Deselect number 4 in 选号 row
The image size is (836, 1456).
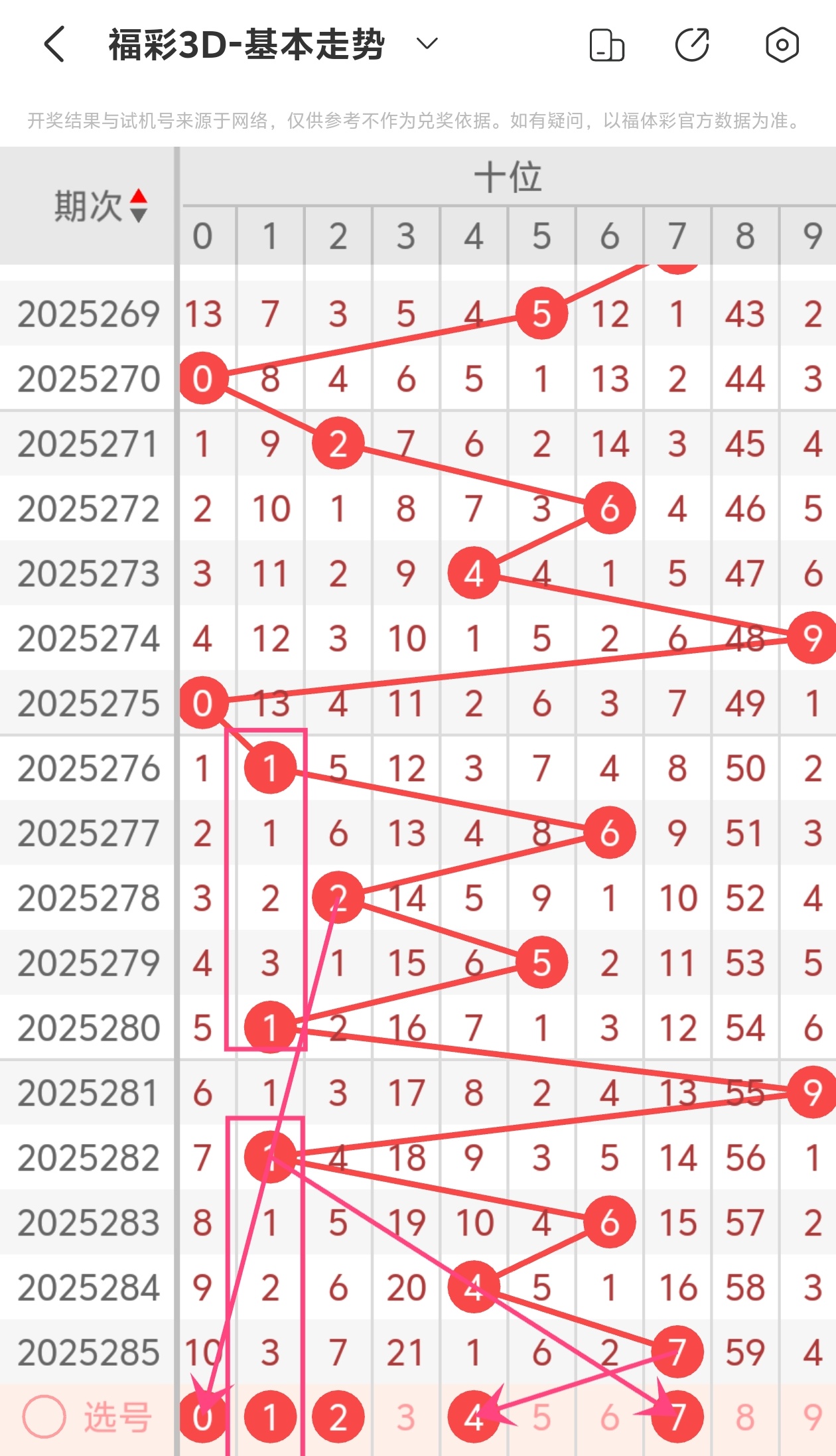click(474, 1417)
